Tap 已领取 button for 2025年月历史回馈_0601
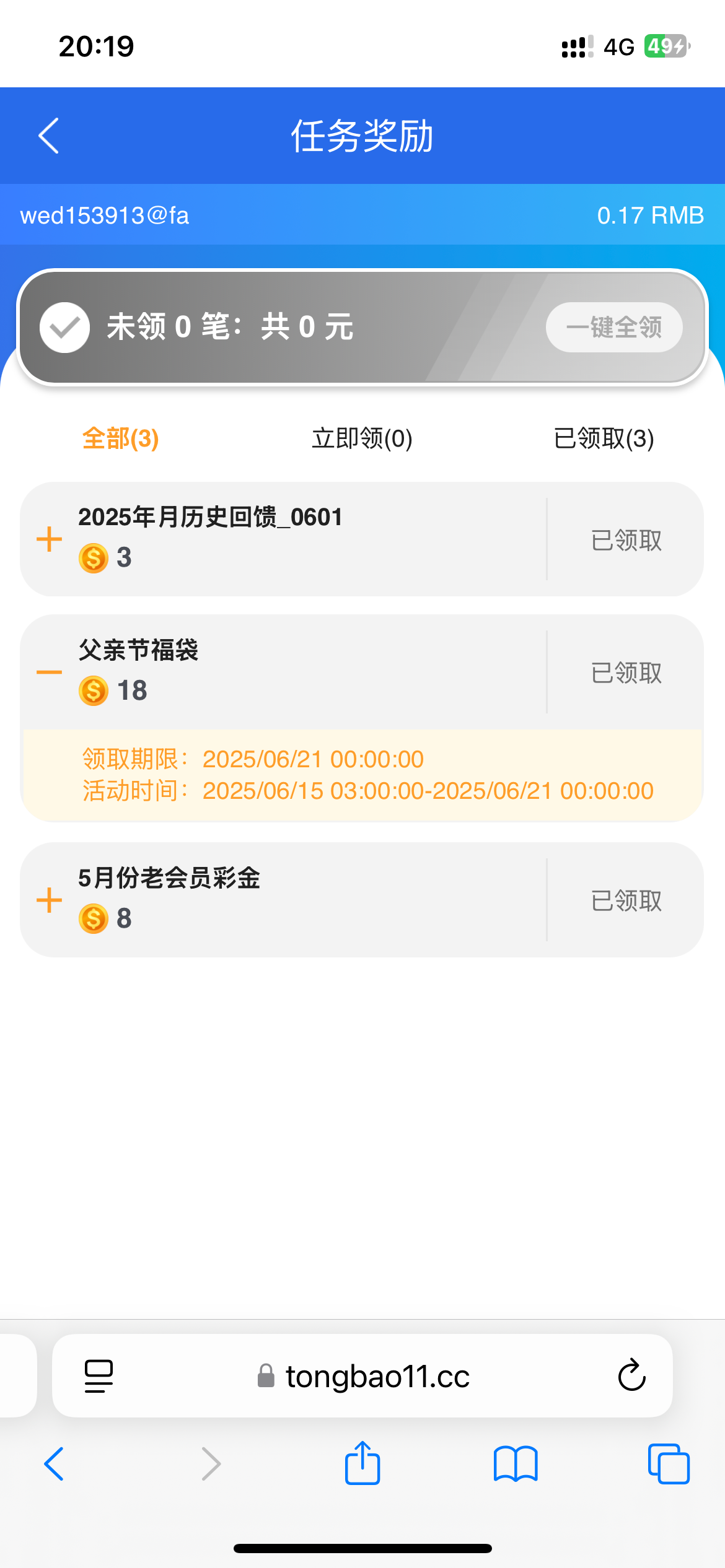Image resolution: width=725 pixels, height=1568 pixels. point(626,540)
